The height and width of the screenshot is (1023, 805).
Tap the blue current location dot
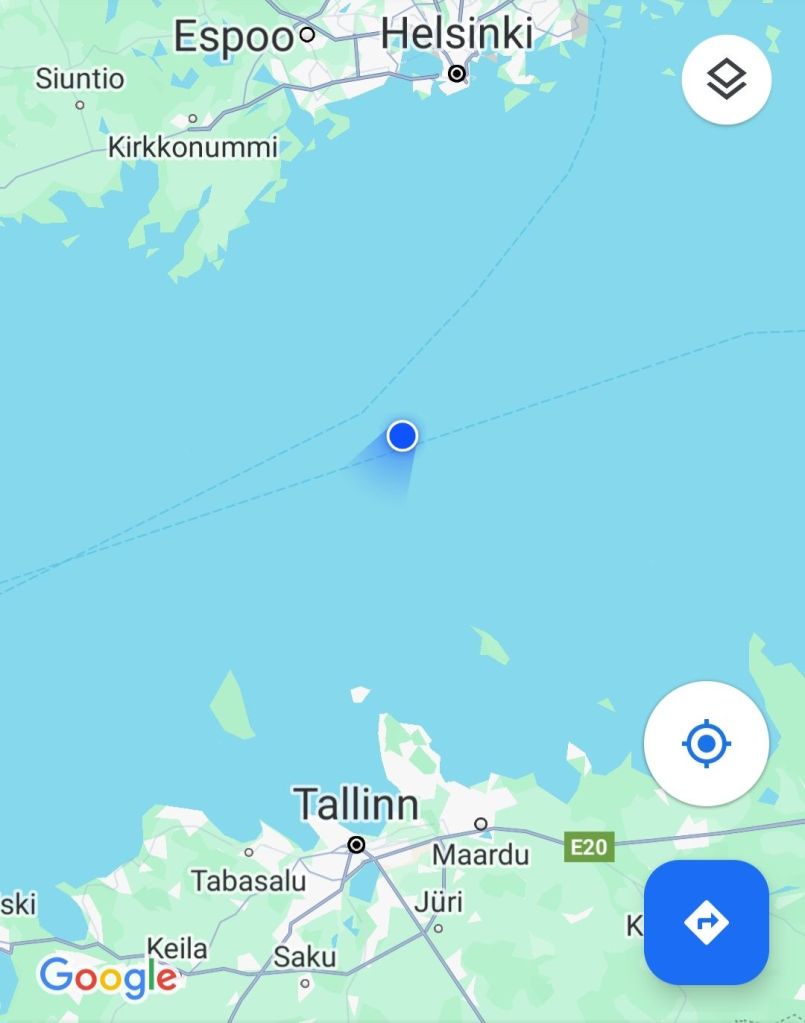click(x=402, y=435)
